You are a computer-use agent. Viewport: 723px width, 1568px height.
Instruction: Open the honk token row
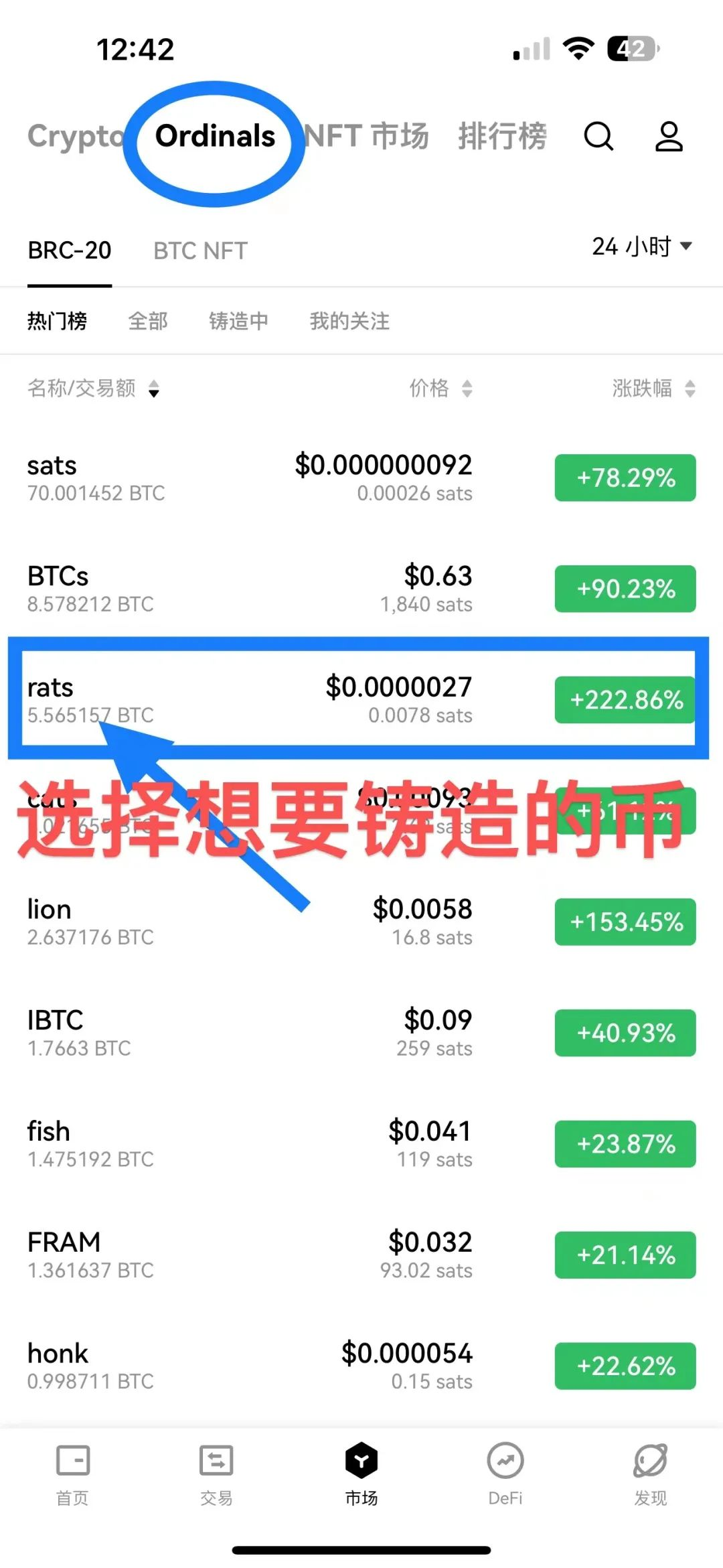(x=361, y=1366)
